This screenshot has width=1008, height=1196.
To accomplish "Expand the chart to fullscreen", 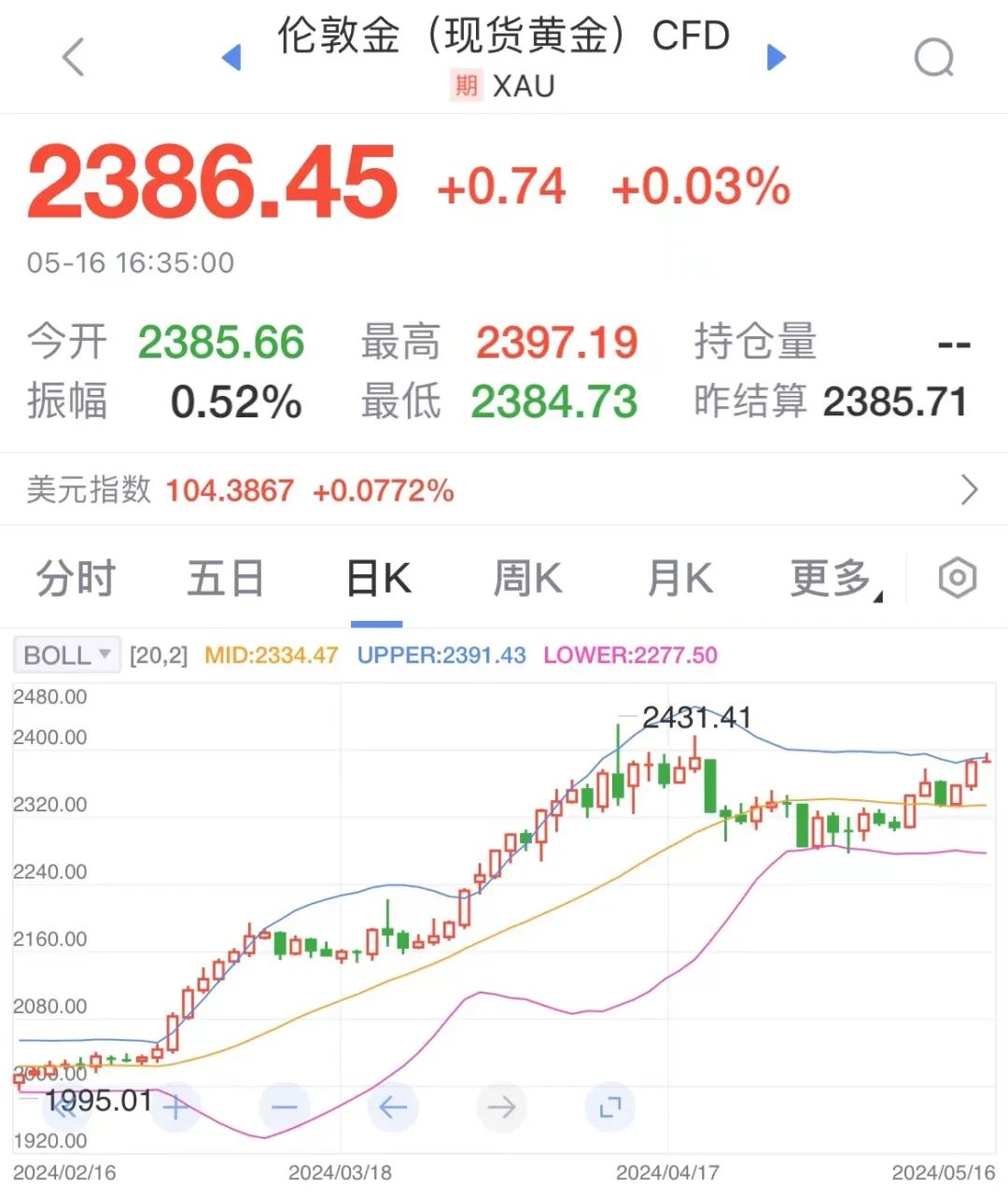I will tap(610, 1107).
